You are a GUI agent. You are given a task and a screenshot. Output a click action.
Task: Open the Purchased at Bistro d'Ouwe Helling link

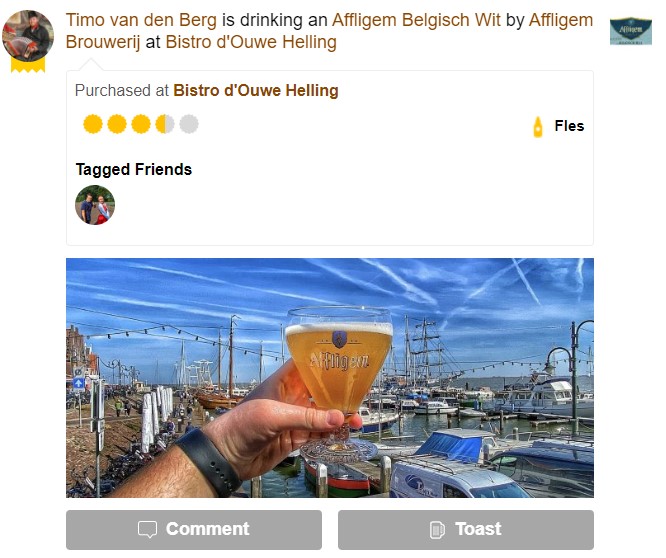256,91
